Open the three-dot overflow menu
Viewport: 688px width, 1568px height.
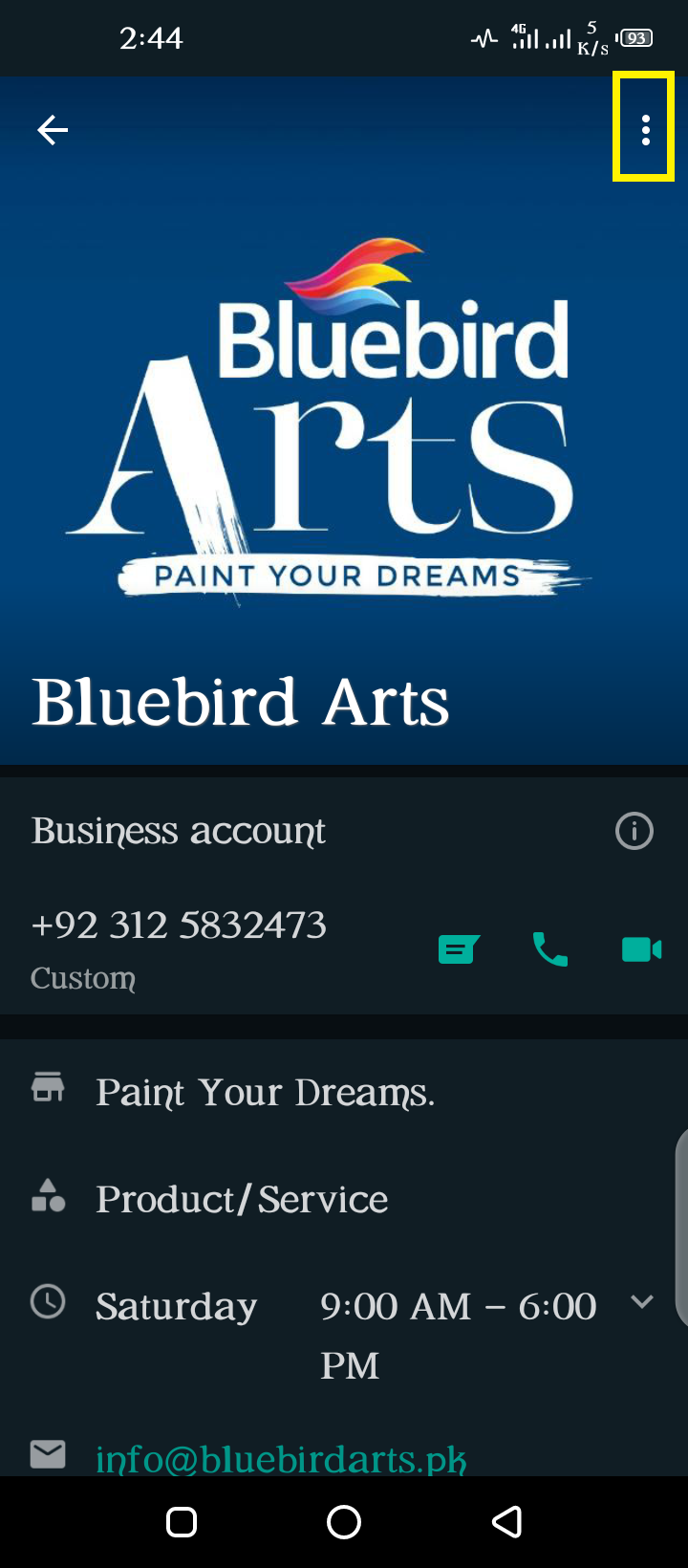point(645,129)
